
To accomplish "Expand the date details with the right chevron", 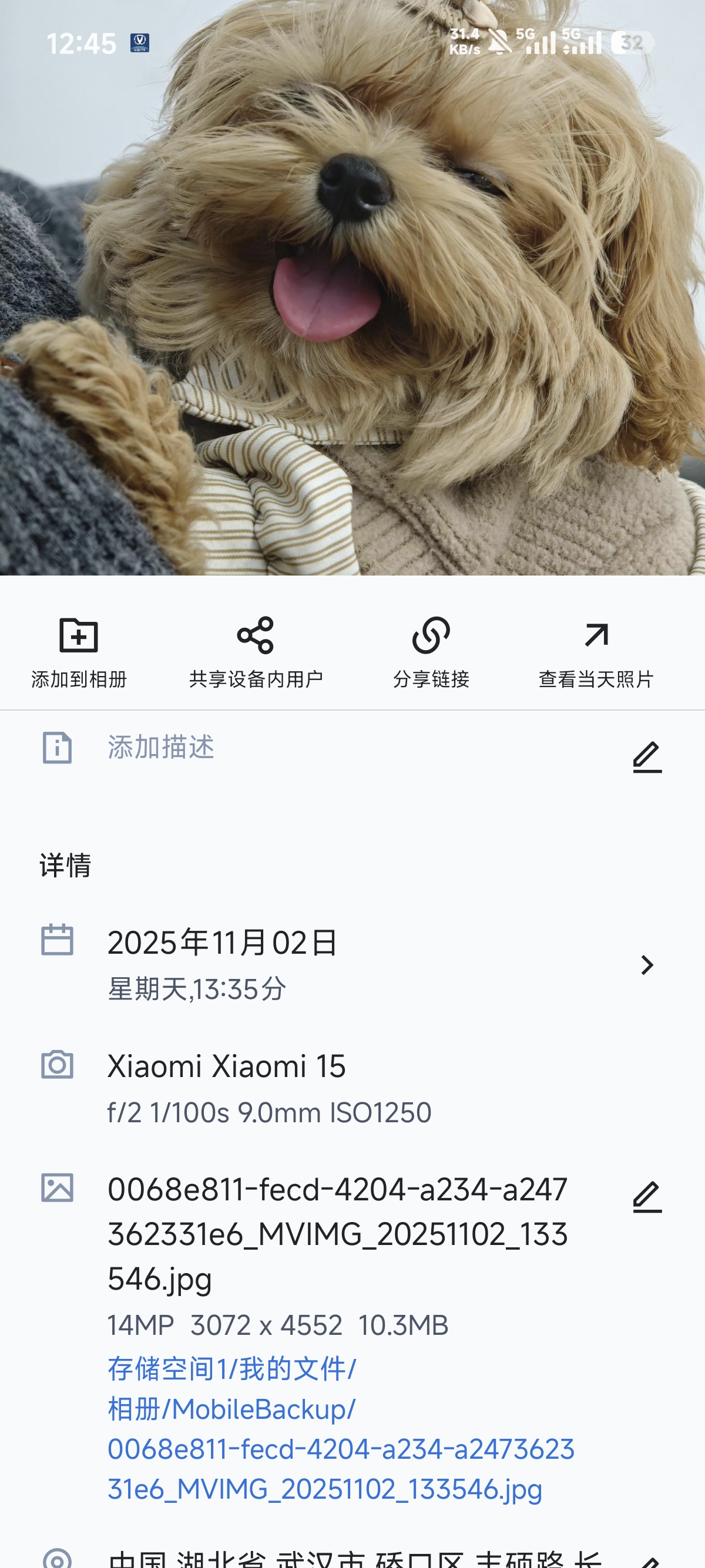I will [647, 964].
